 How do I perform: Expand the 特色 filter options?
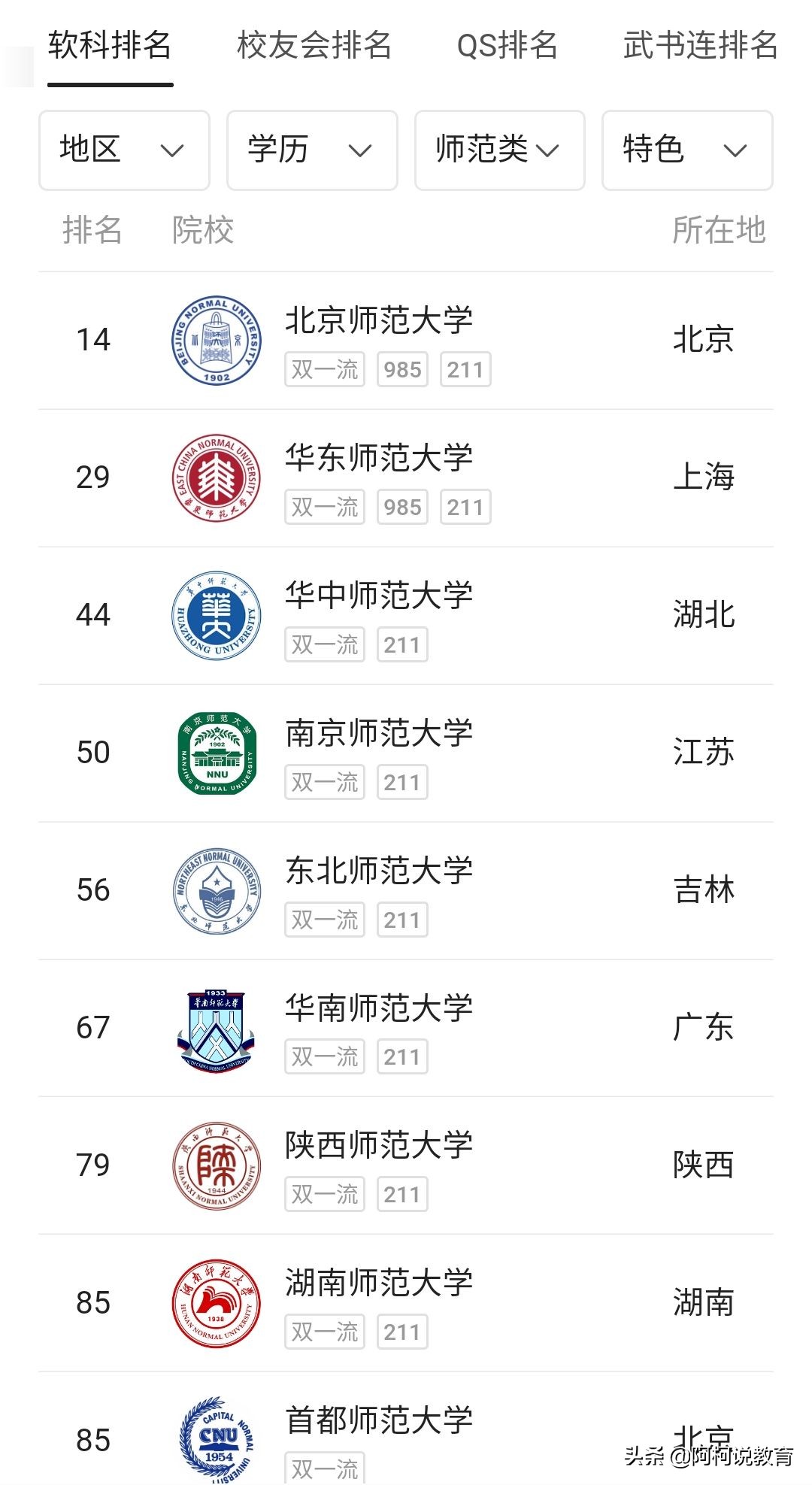[x=685, y=150]
